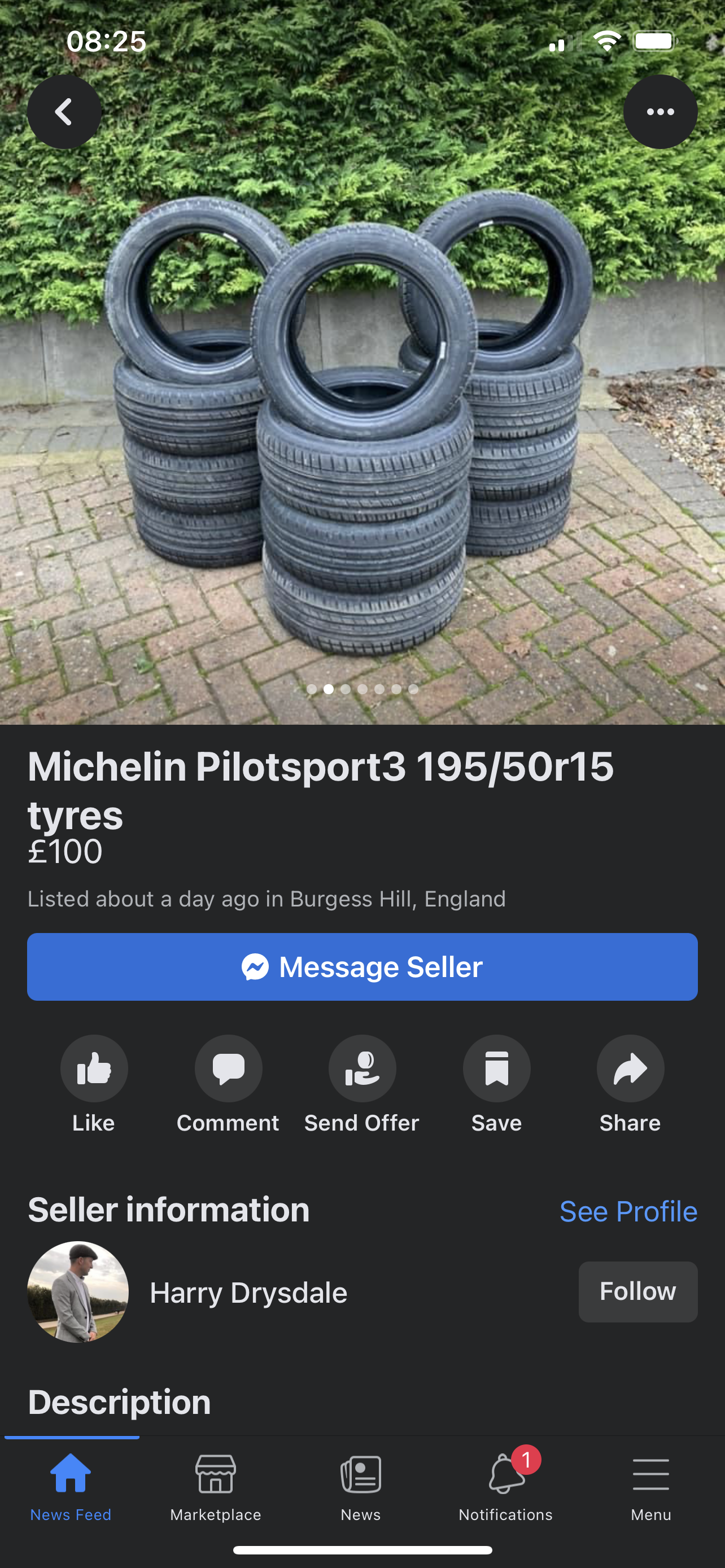Send an offer to the seller
This screenshot has height=1568, width=725.
click(x=362, y=1068)
